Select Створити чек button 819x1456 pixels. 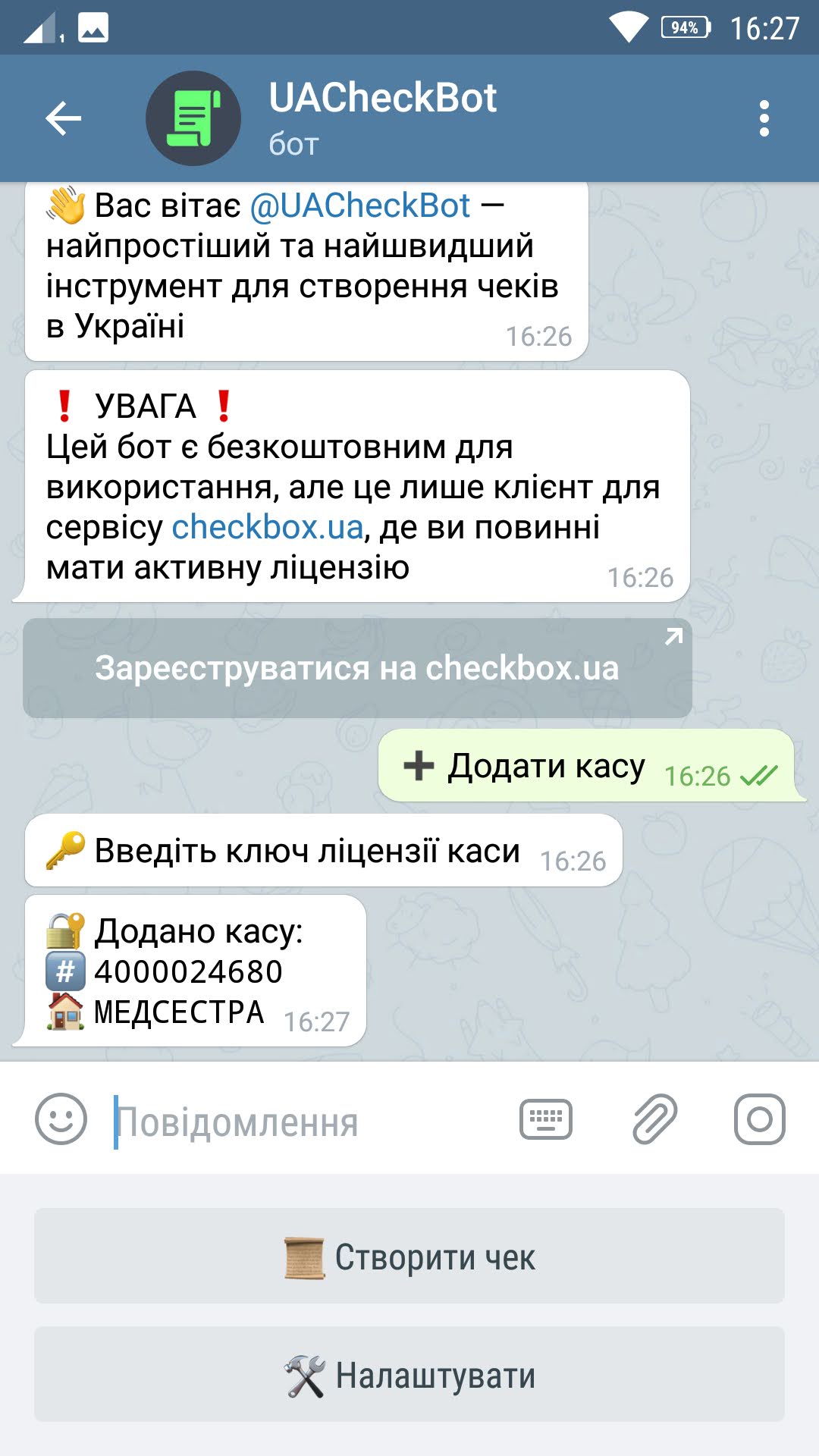pyautogui.click(x=409, y=1257)
